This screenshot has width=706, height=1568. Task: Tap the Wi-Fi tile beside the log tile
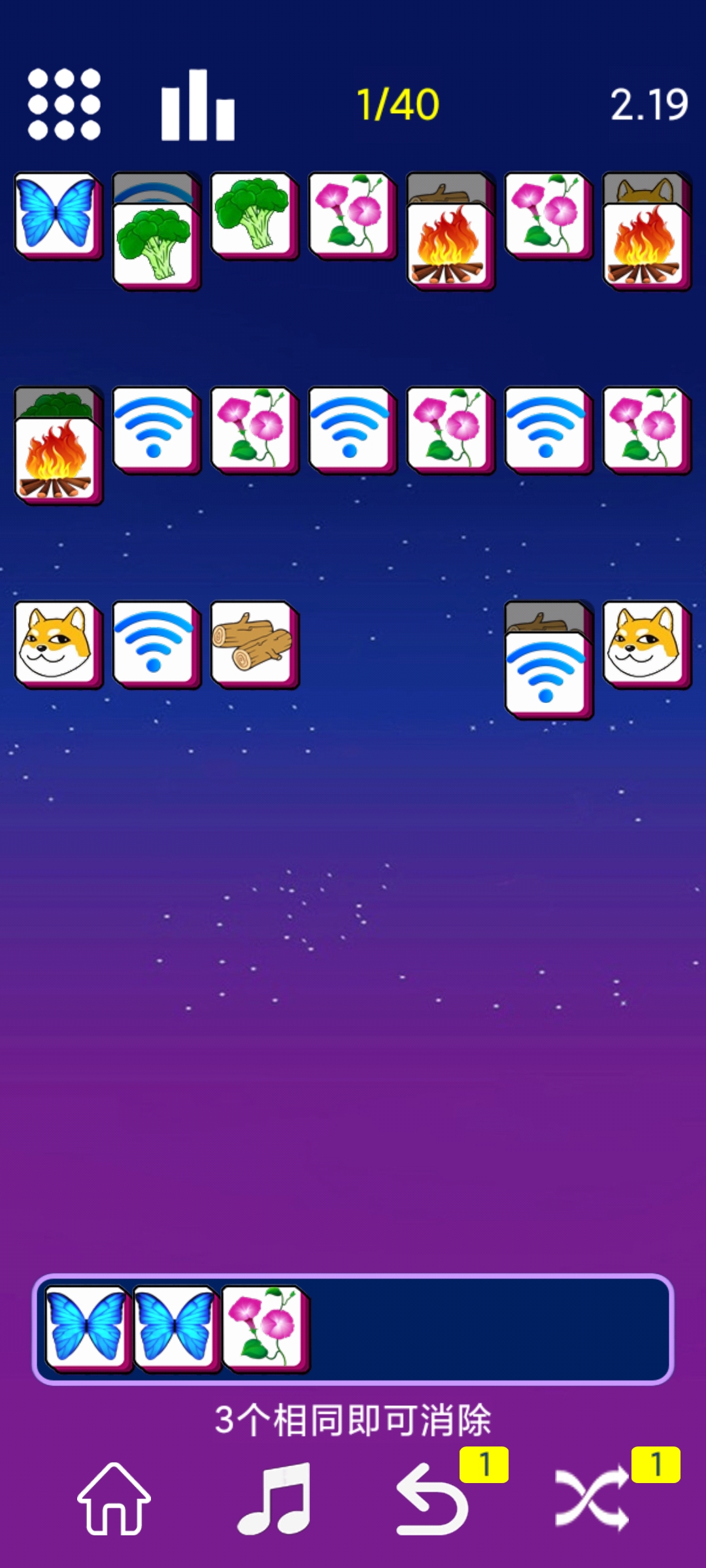155,644
